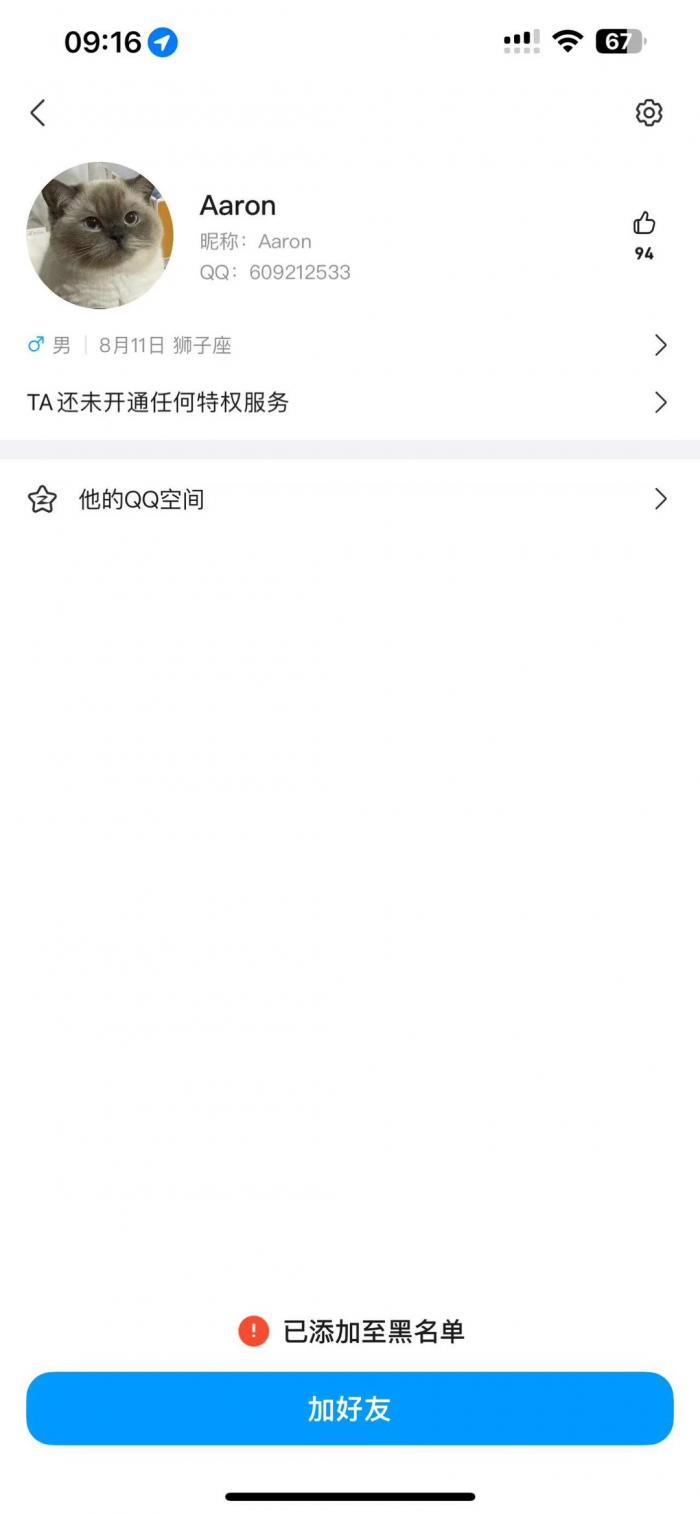The height and width of the screenshot is (1514, 700).
Task: Open the settings gear icon
Action: click(649, 113)
